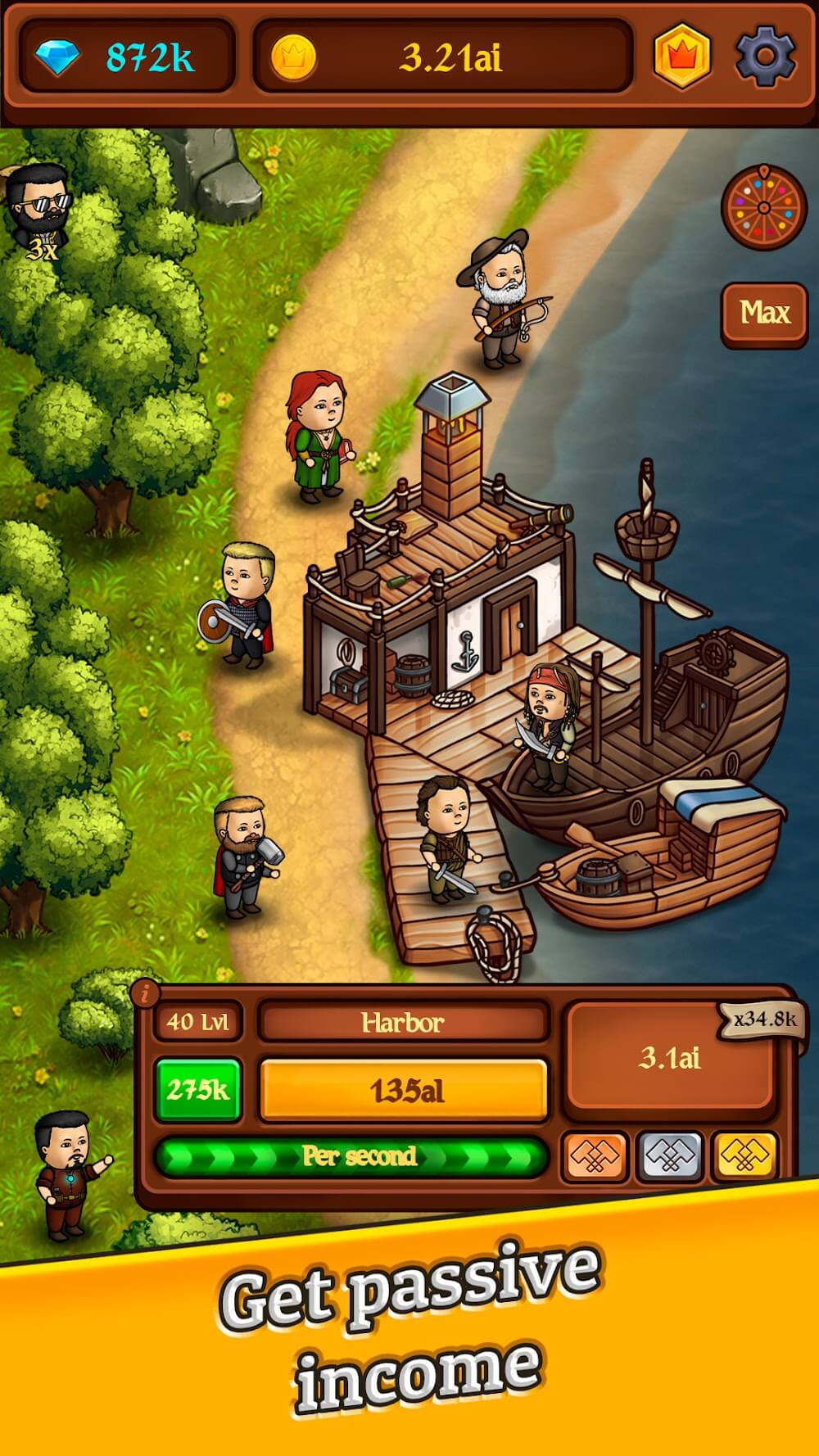
Task: Spin the fortune wheel icon
Action: pyautogui.click(x=763, y=207)
